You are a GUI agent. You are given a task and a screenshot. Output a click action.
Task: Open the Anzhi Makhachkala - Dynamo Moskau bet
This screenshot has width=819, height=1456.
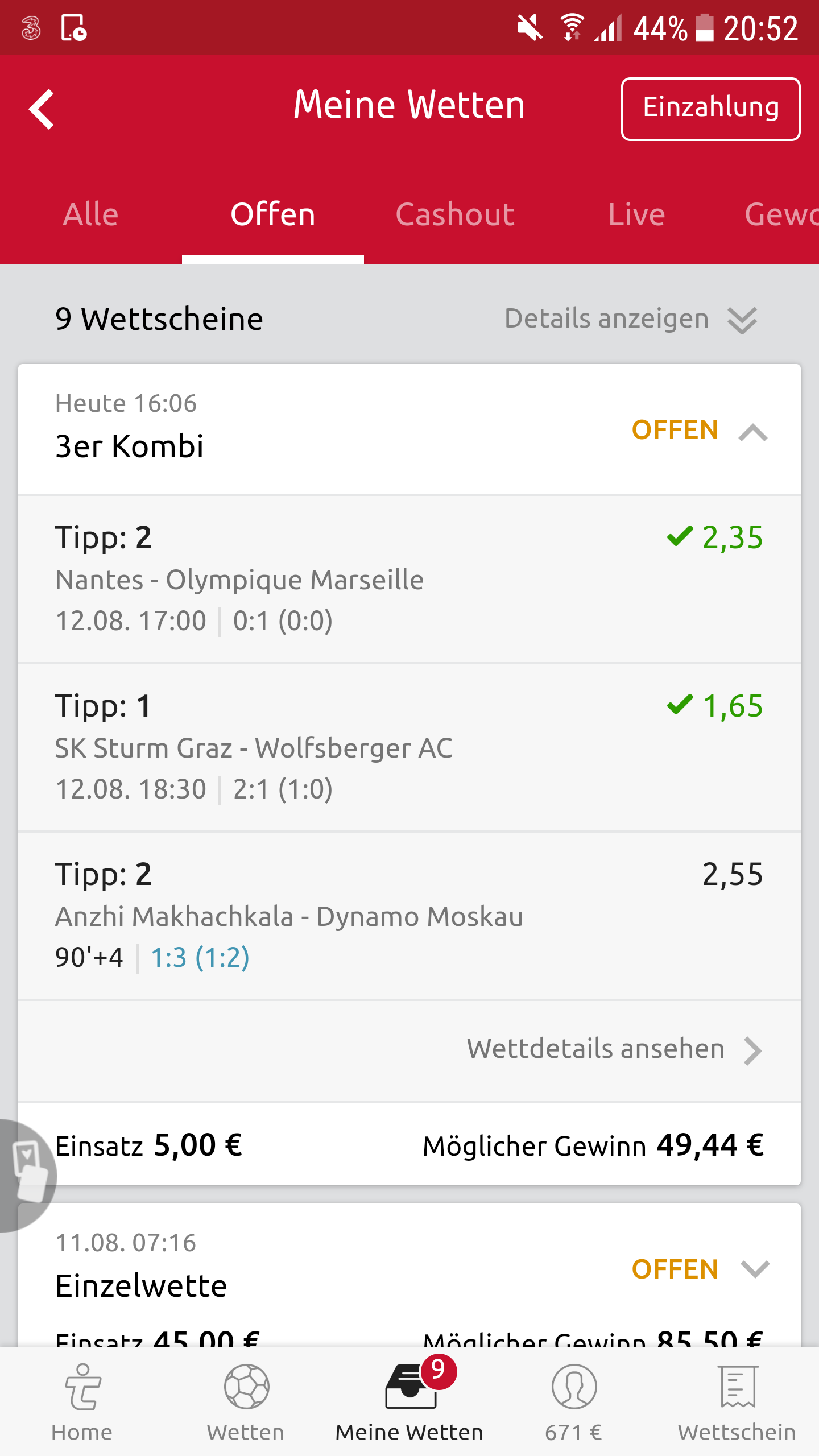coord(409,916)
